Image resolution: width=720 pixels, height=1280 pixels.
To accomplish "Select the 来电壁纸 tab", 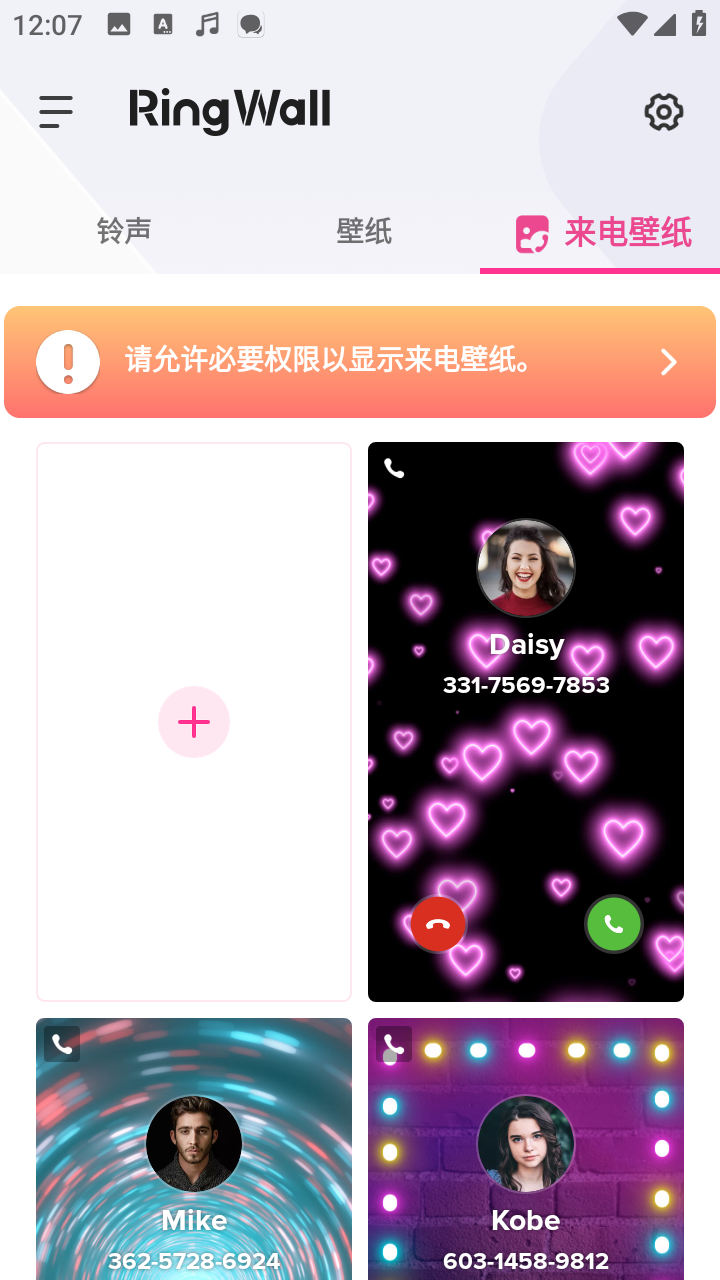I will pyautogui.click(x=602, y=232).
